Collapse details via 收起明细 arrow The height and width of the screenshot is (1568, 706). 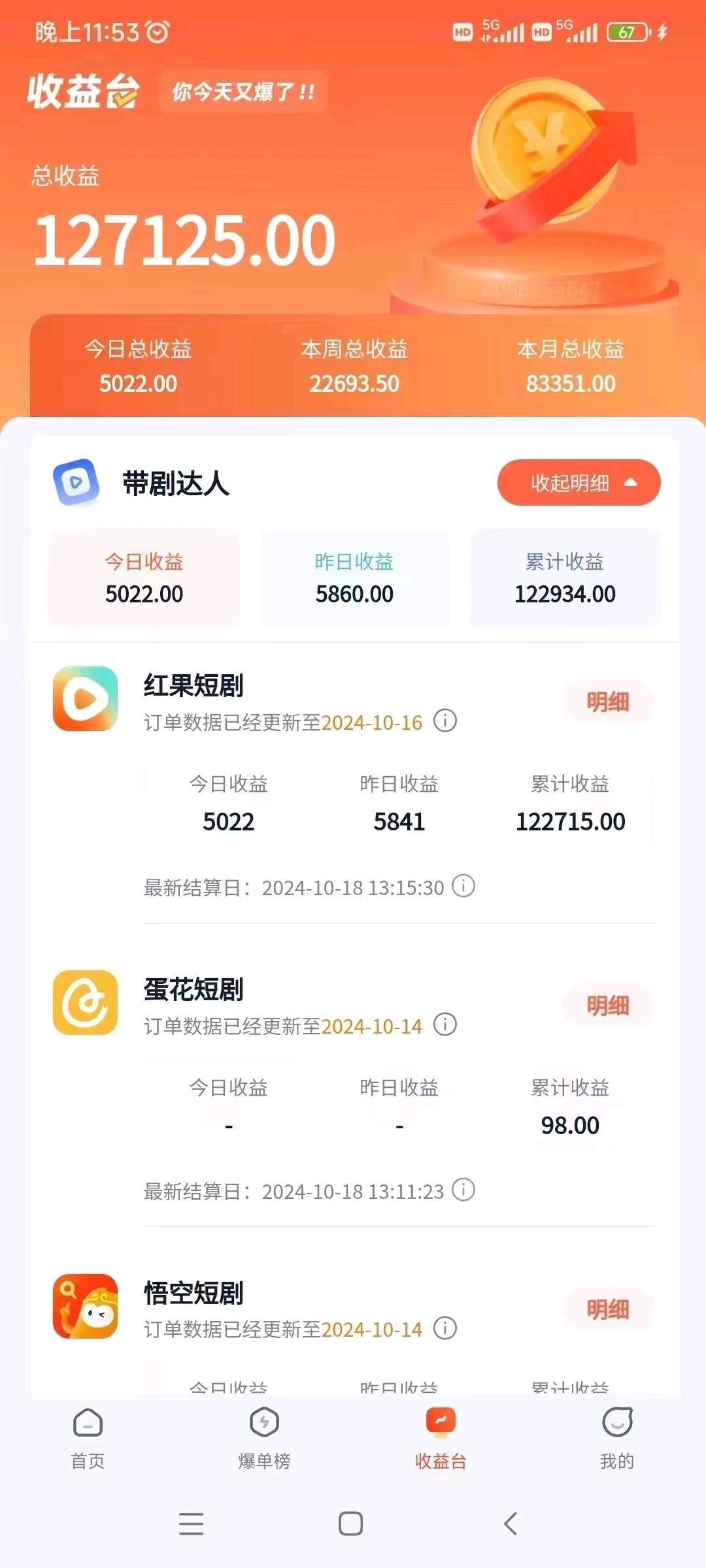[578, 482]
